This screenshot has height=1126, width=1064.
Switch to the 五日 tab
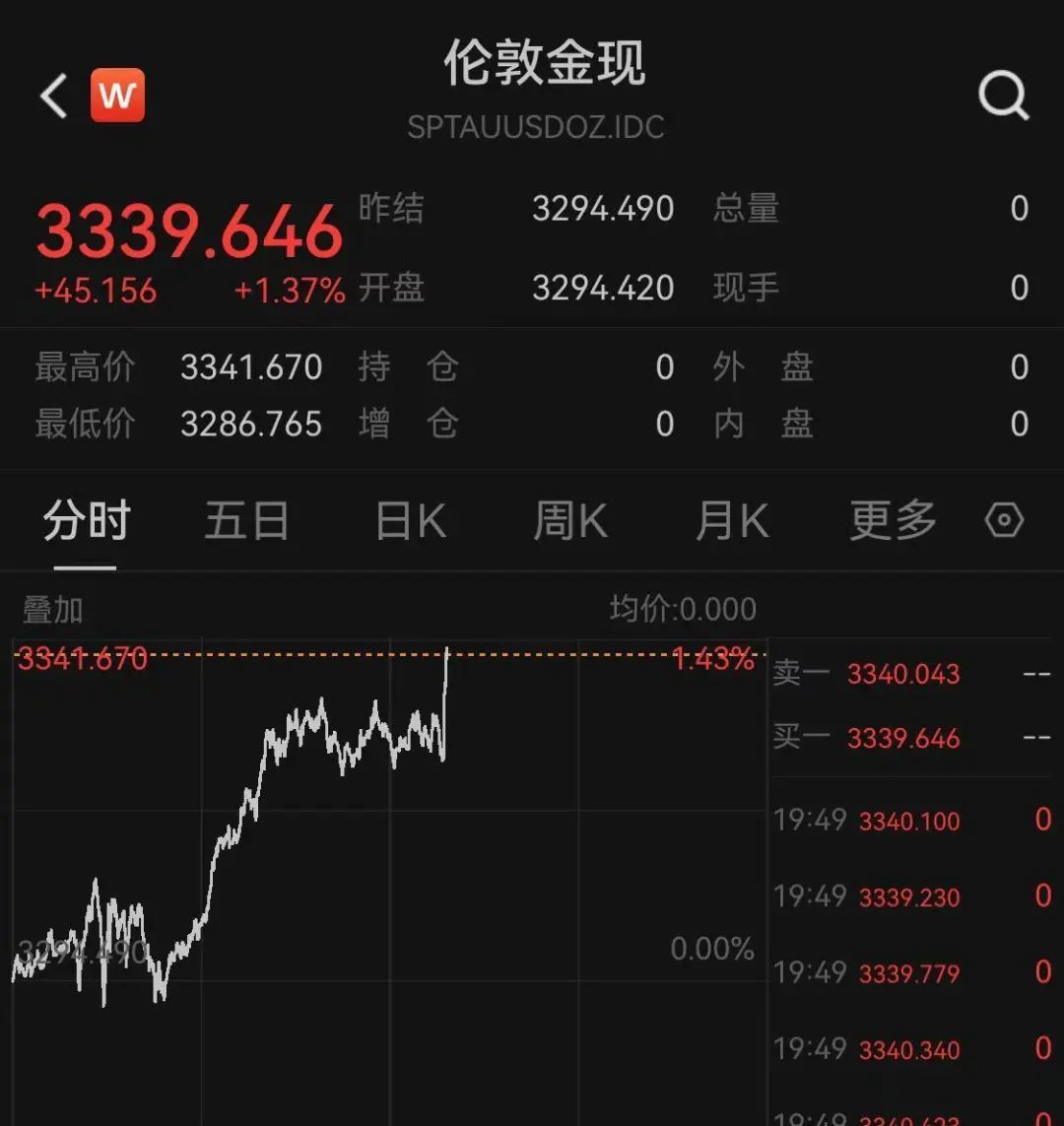pyautogui.click(x=246, y=521)
